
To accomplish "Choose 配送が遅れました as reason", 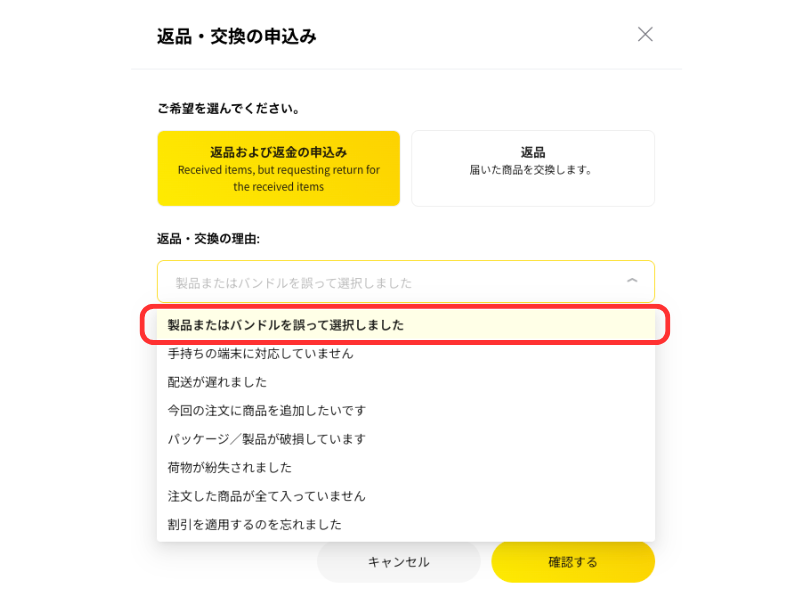I will (x=406, y=382).
